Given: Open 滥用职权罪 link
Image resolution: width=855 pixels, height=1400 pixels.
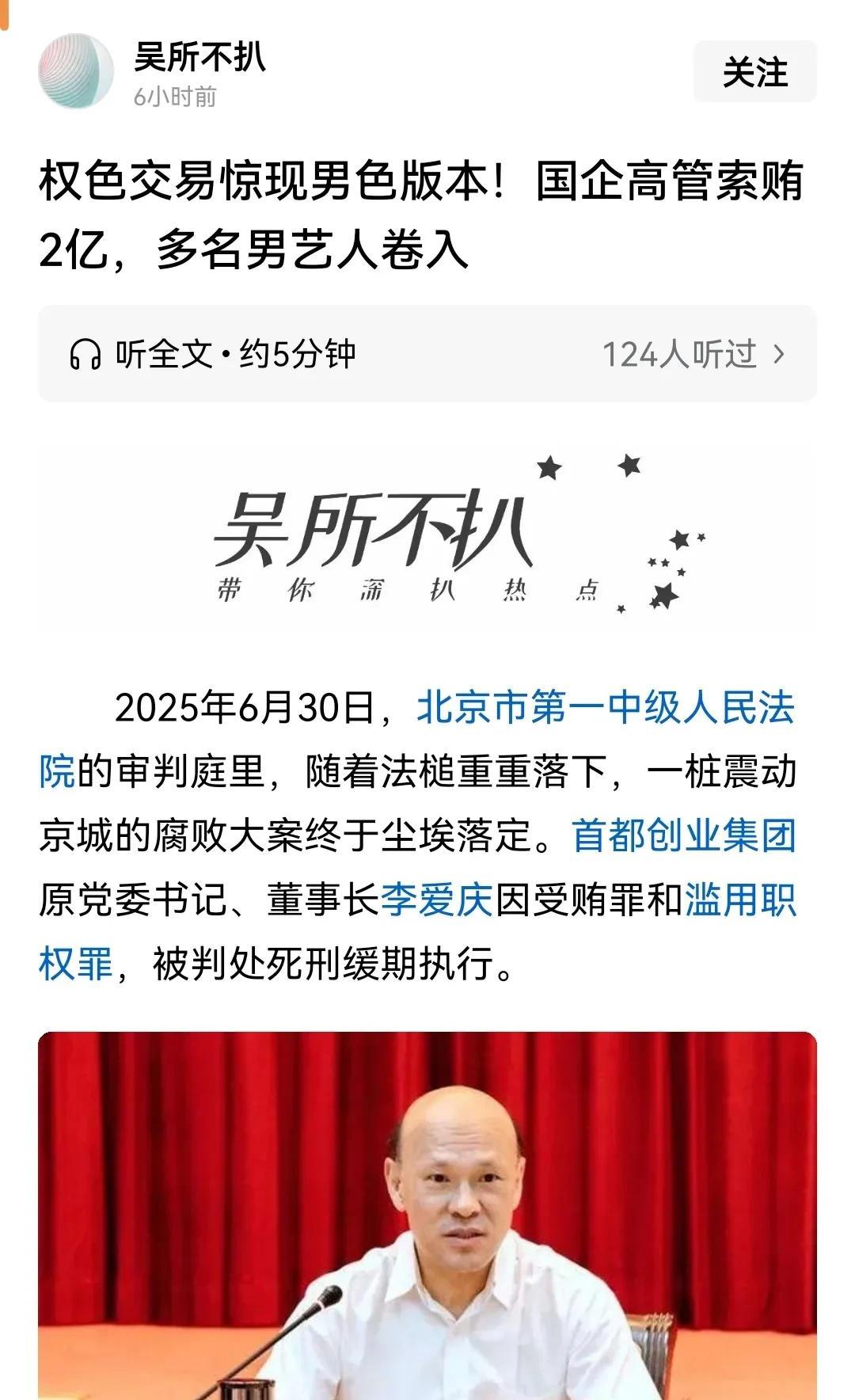Looking at the screenshot, I should click(x=740, y=900).
